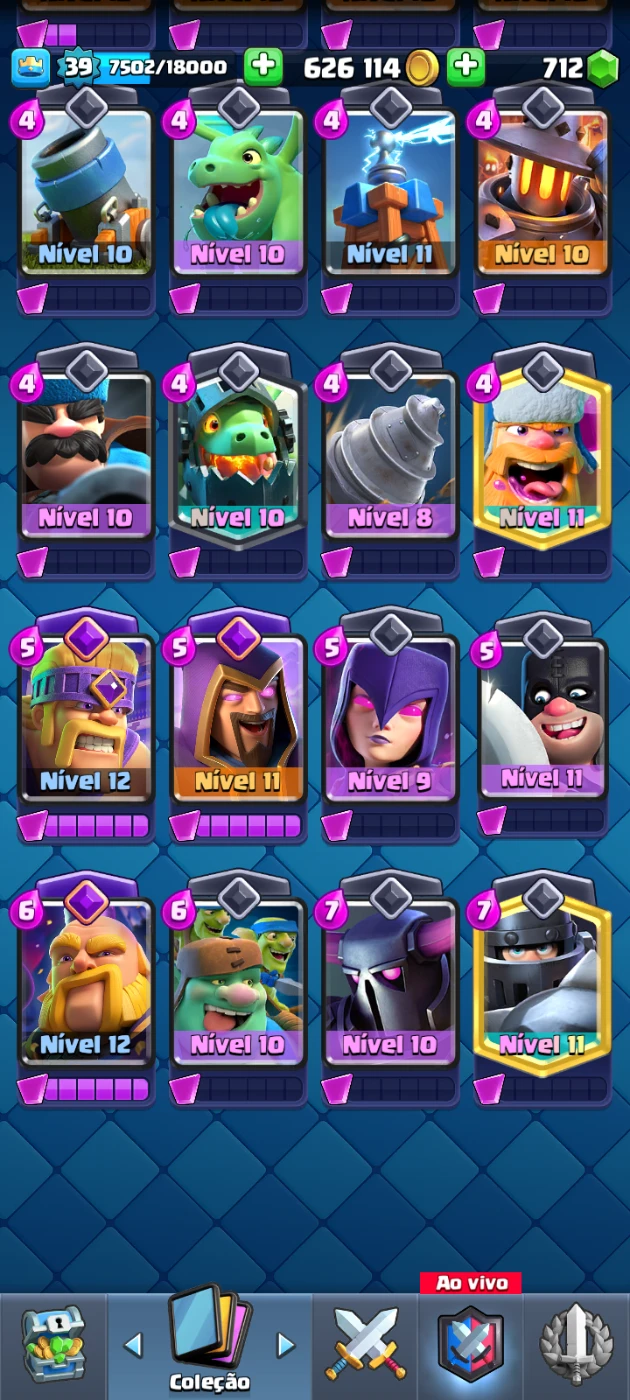Select the Hunter card with mustache
630x1400 pixels.
click(86, 455)
